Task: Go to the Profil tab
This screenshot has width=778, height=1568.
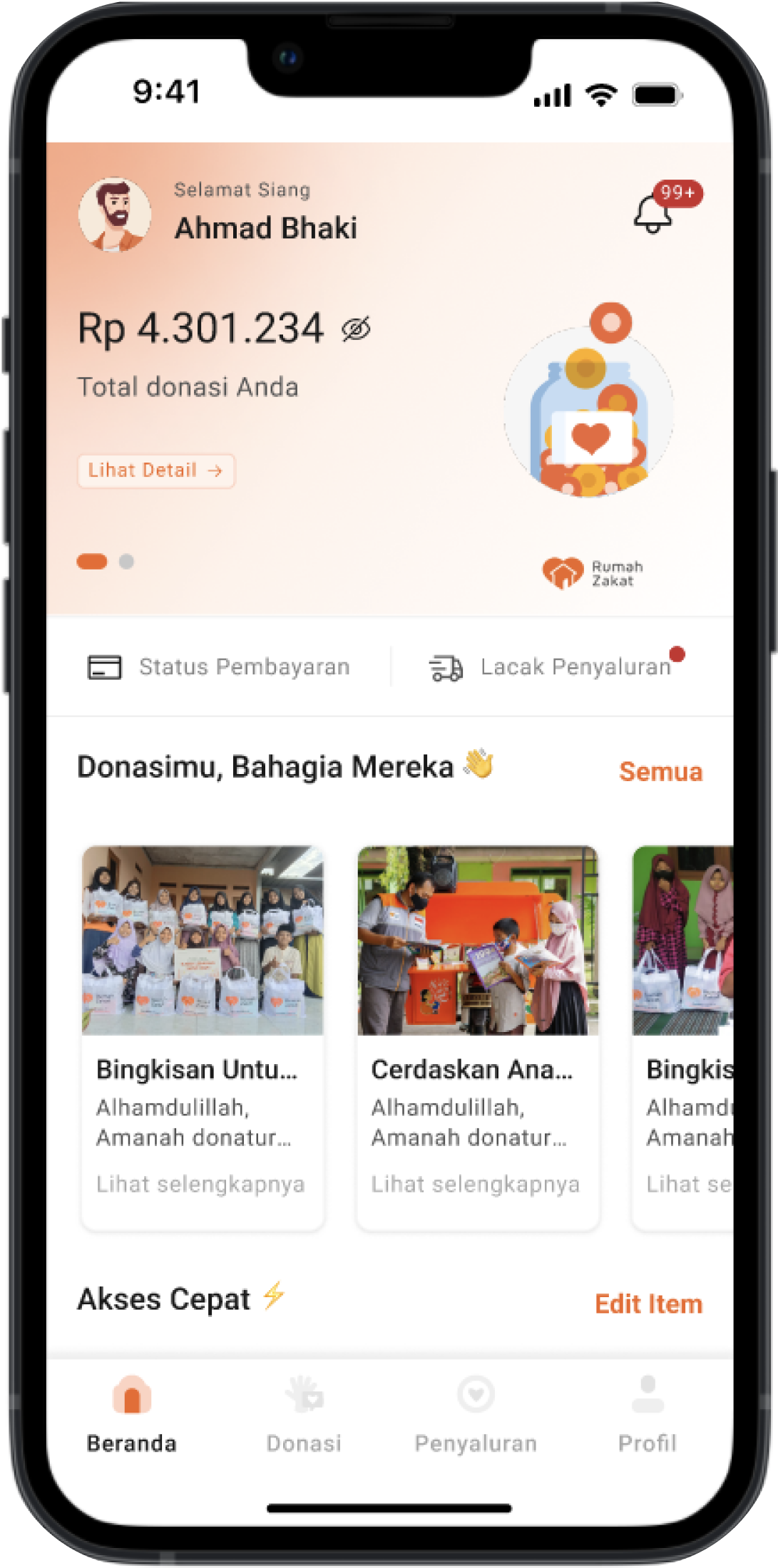Action: pyautogui.click(x=647, y=1414)
